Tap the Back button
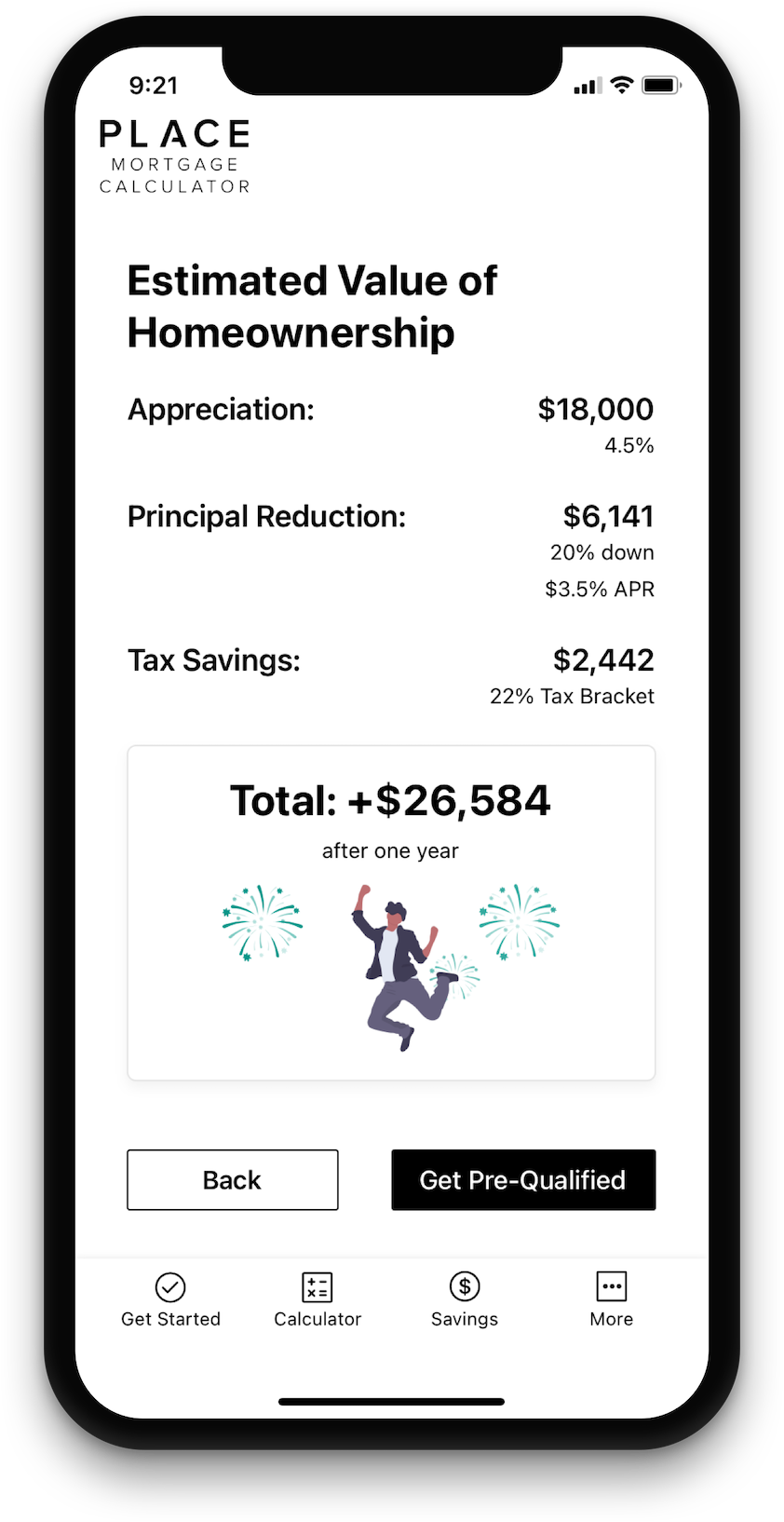 pos(233,1180)
